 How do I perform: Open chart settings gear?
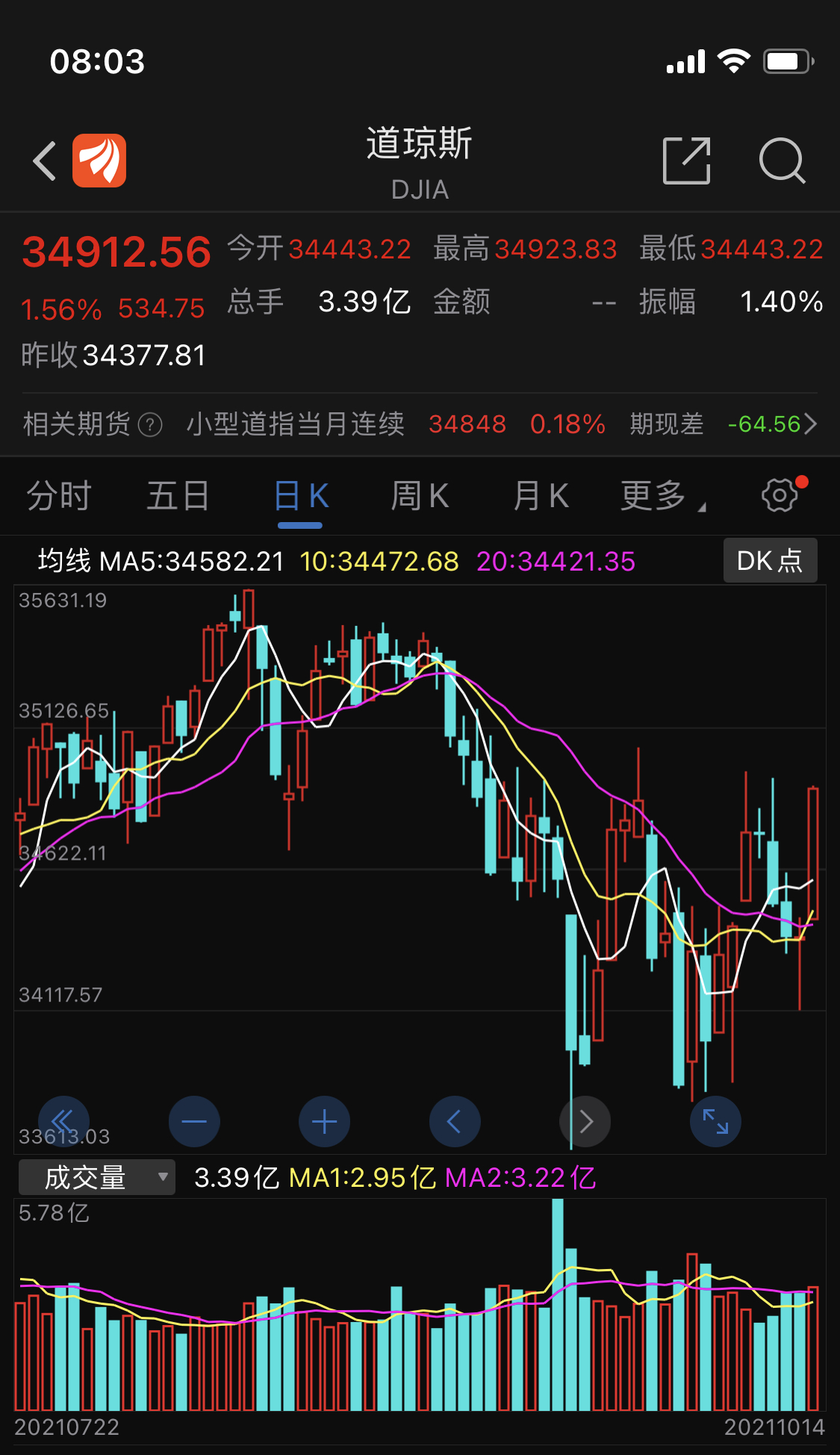coord(780,495)
